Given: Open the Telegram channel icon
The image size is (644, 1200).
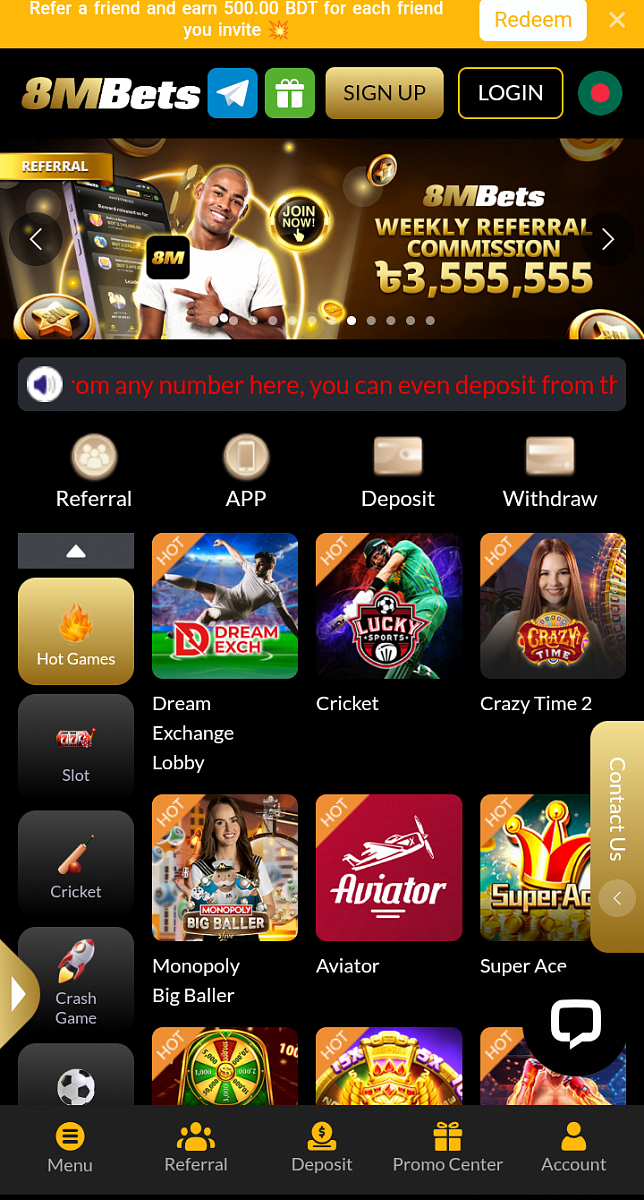Looking at the screenshot, I should [x=232, y=93].
